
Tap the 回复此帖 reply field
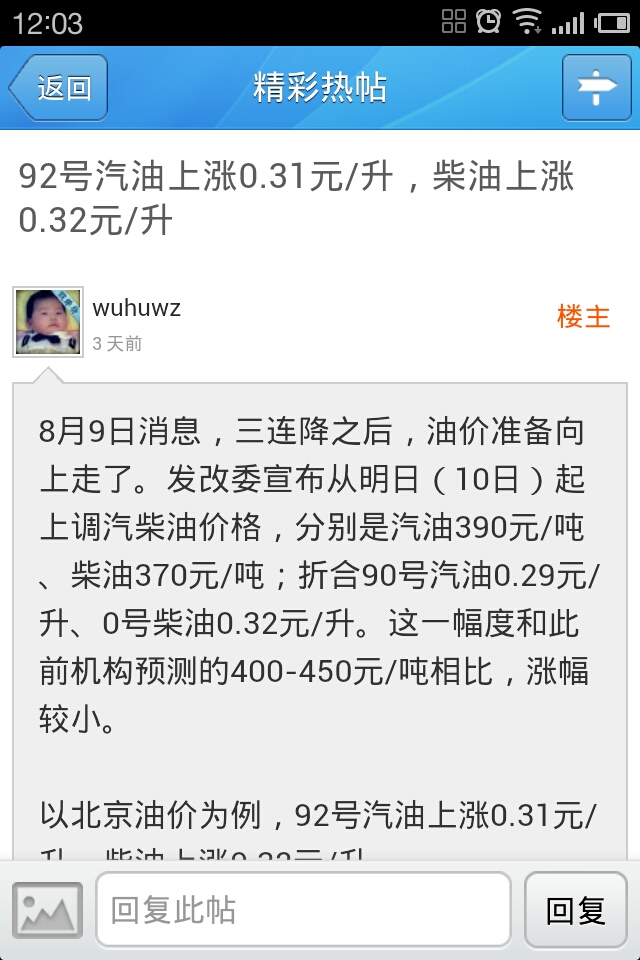tap(303, 910)
